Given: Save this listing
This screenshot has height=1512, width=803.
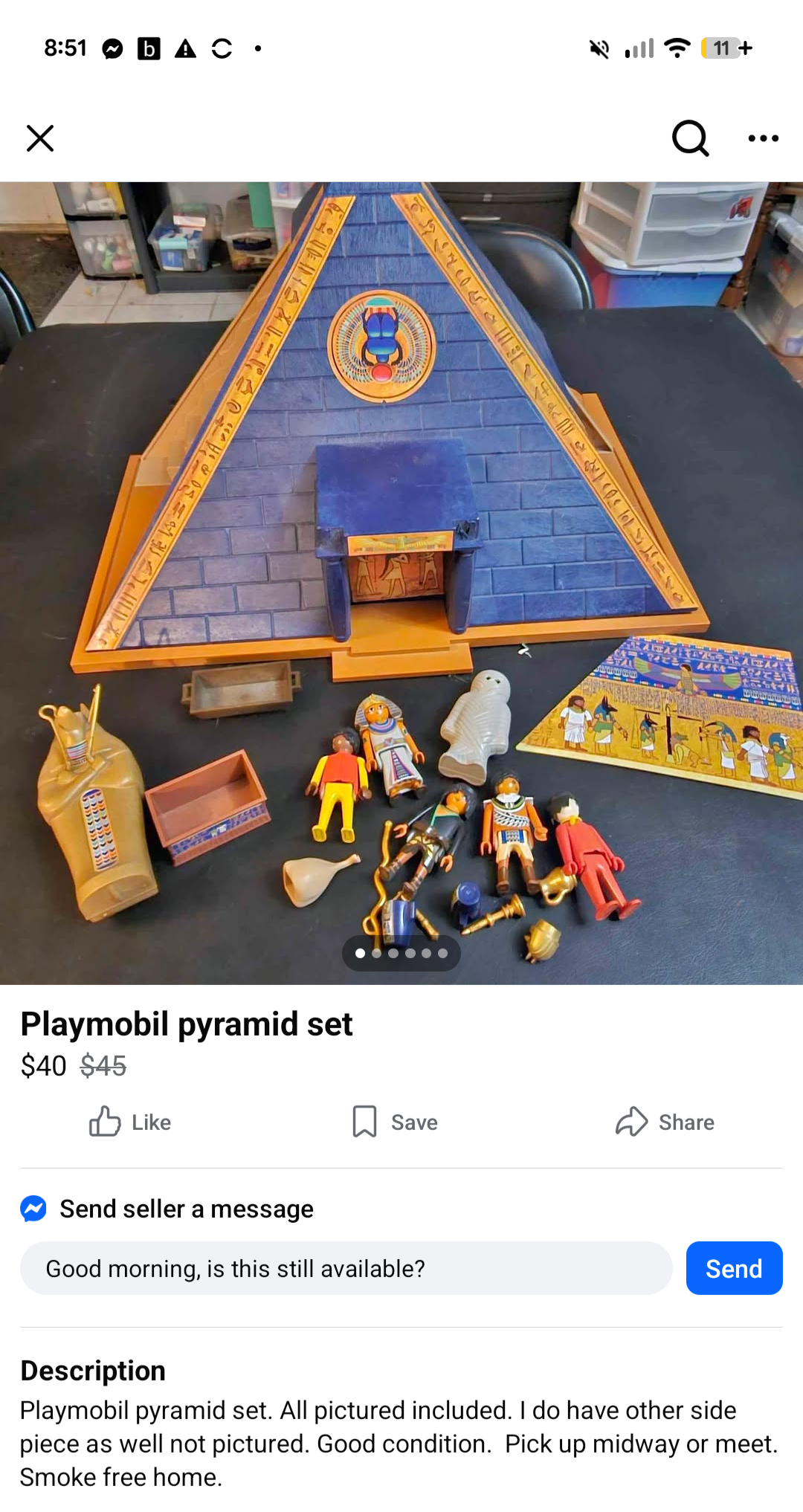Looking at the screenshot, I should click(x=395, y=1122).
